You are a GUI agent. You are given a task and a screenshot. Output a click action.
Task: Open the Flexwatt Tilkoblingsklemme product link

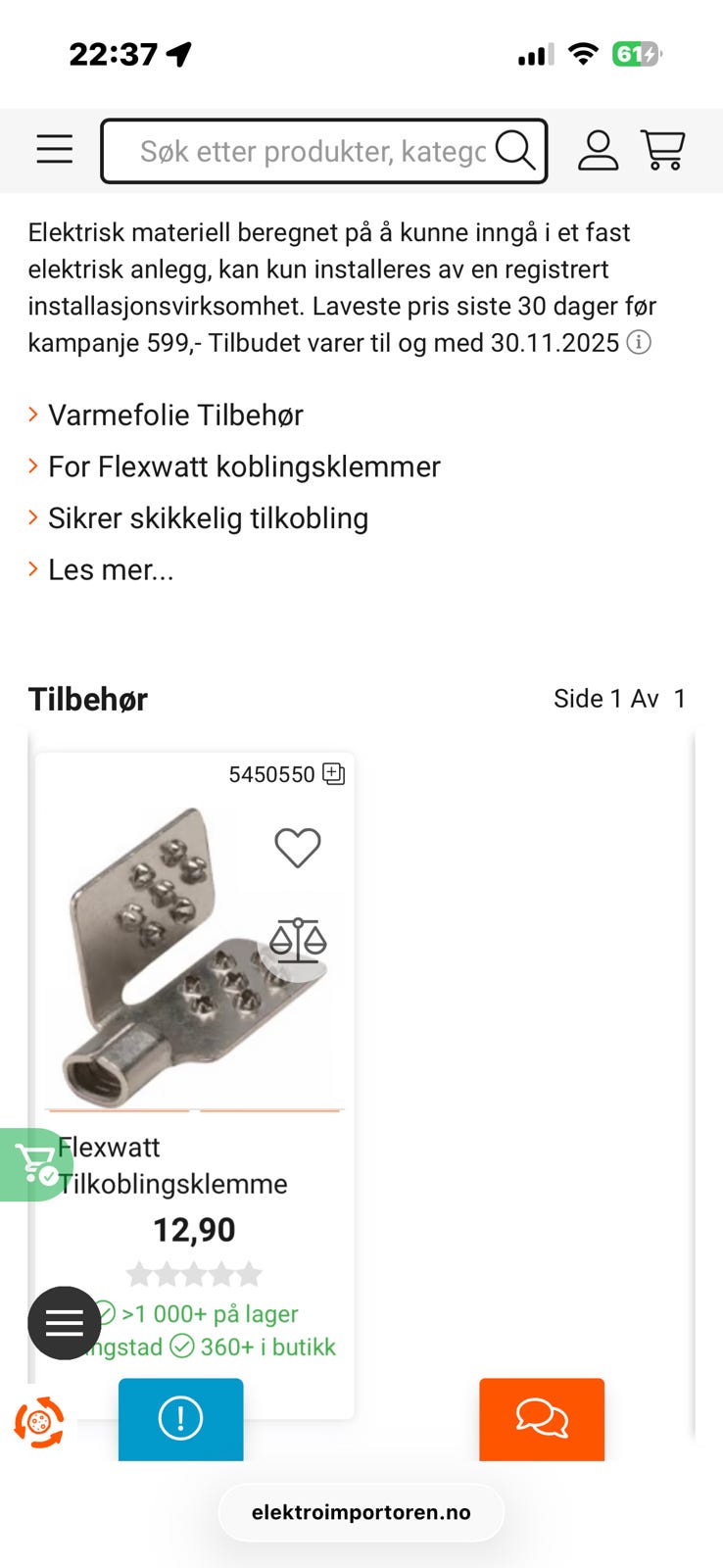[x=173, y=1165]
